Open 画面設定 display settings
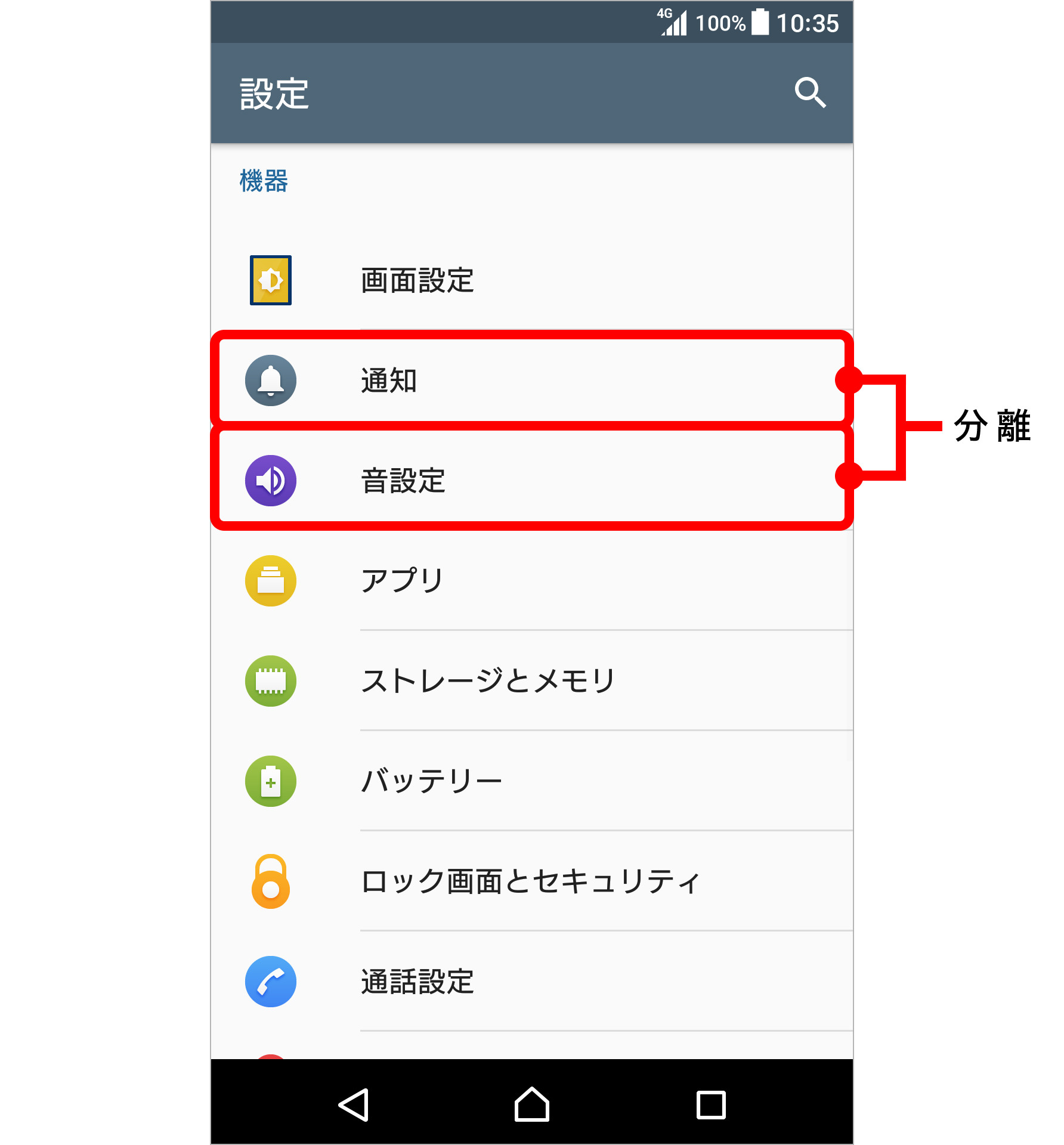 pyautogui.click(x=417, y=280)
